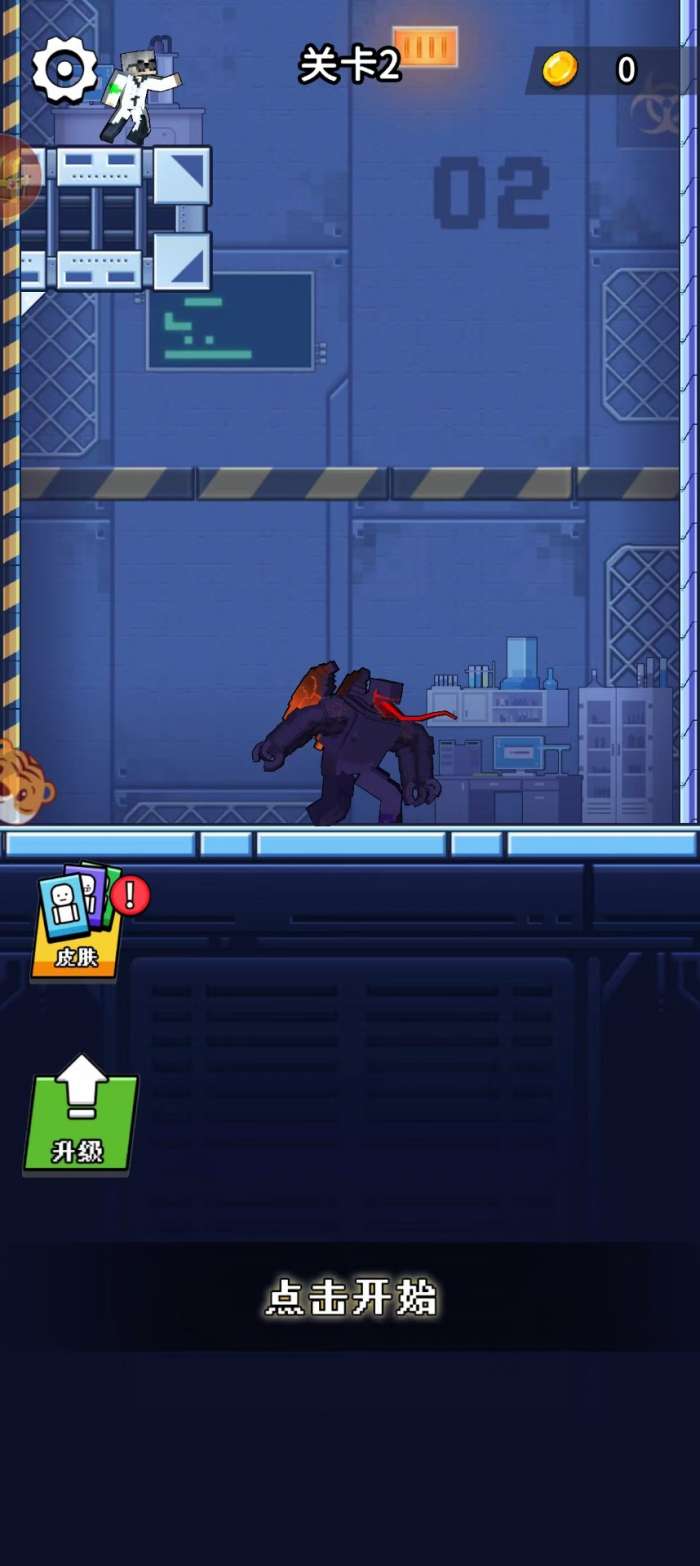Open the settings gear
Image resolution: width=700 pixels, height=1566 pixels.
click(x=65, y=69)
